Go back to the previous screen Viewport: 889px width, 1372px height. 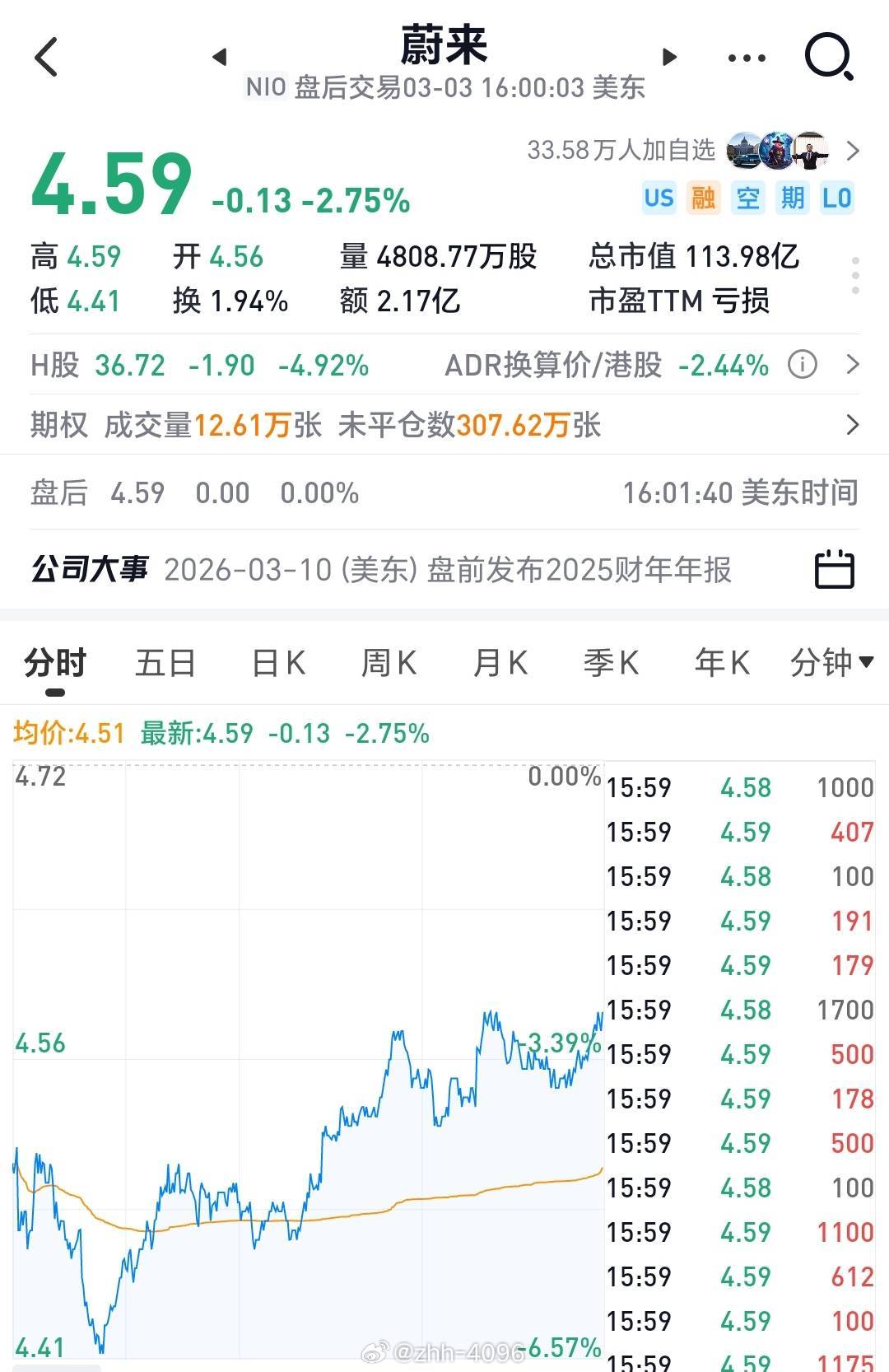coord(47,58)
